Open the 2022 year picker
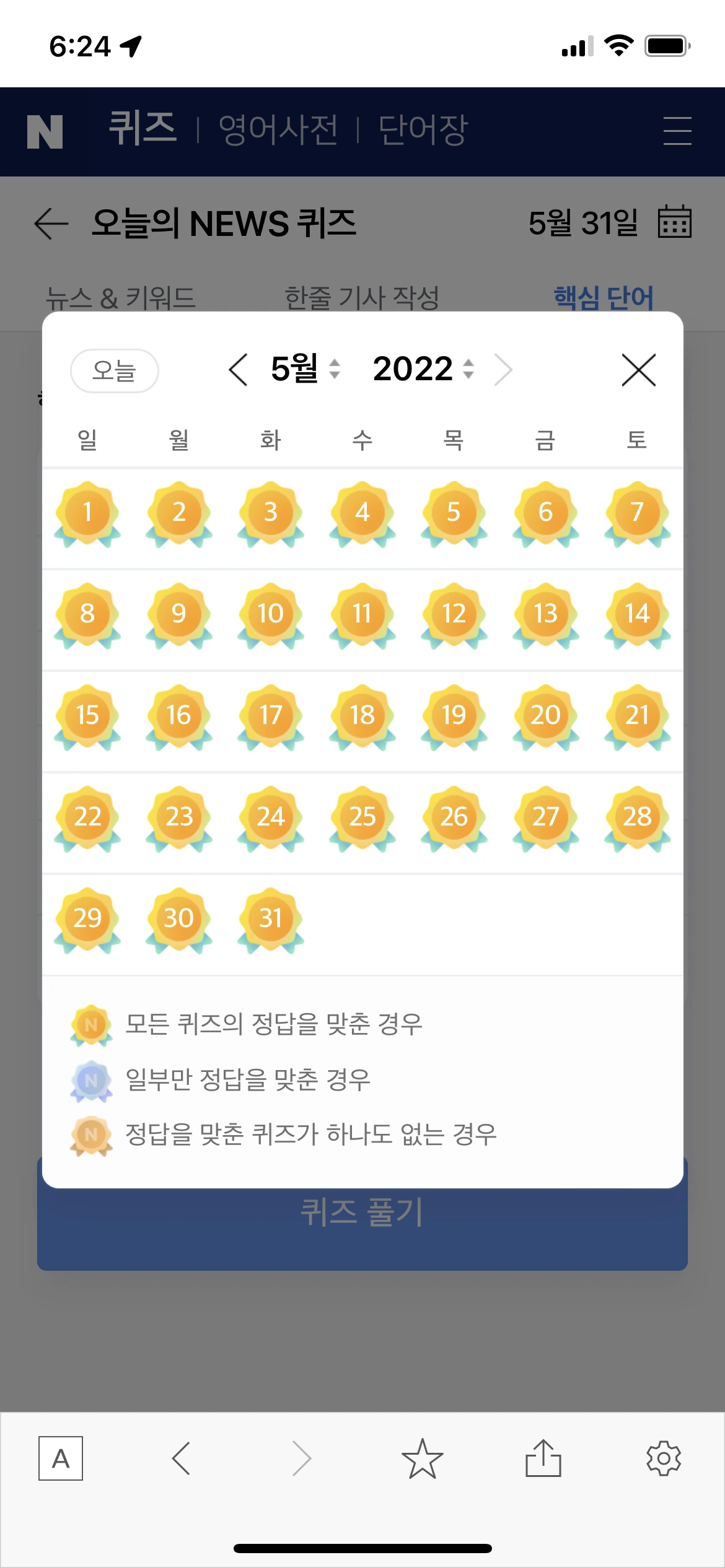This screenshot has height=1568, width=725. 423,370
